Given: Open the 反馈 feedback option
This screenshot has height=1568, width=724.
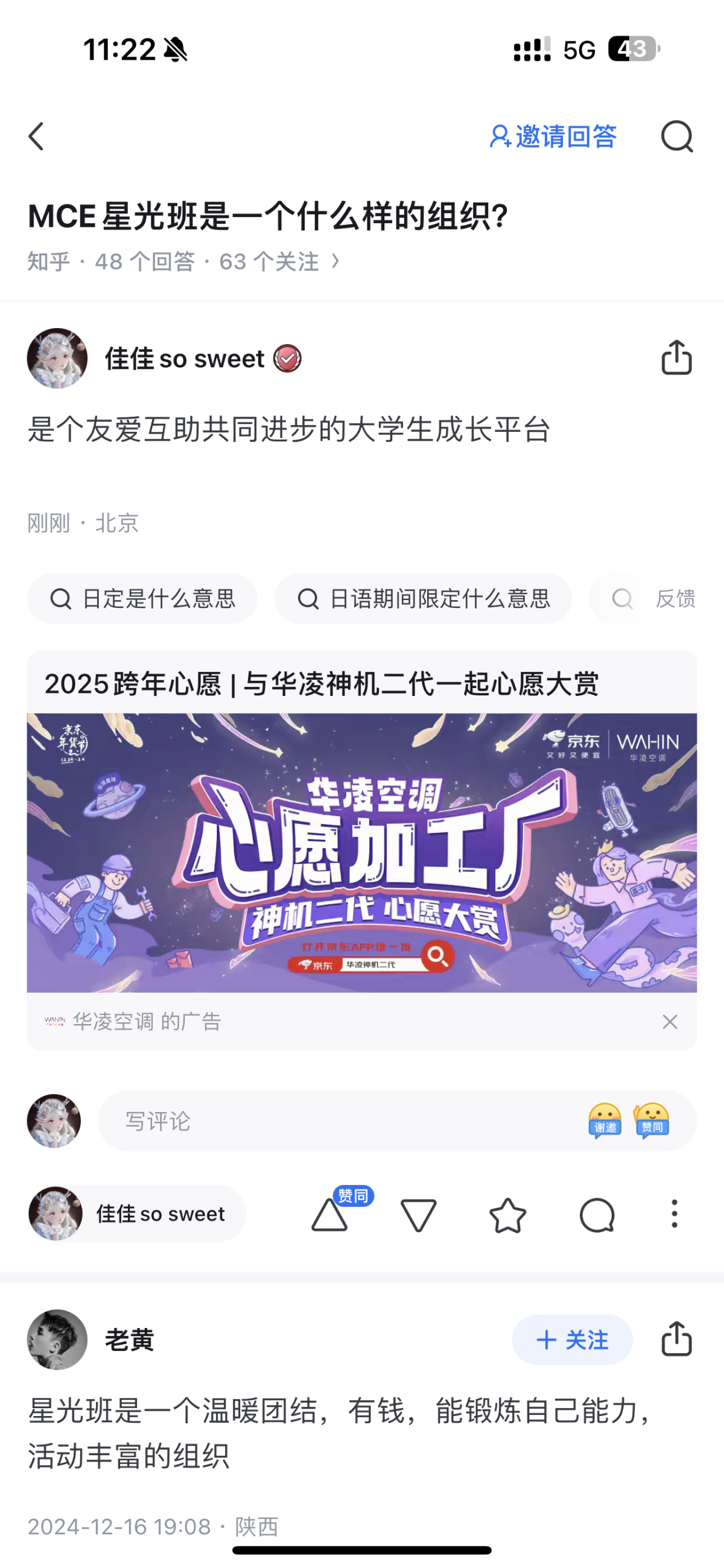Looking at the screenshot, I should 675,598.
